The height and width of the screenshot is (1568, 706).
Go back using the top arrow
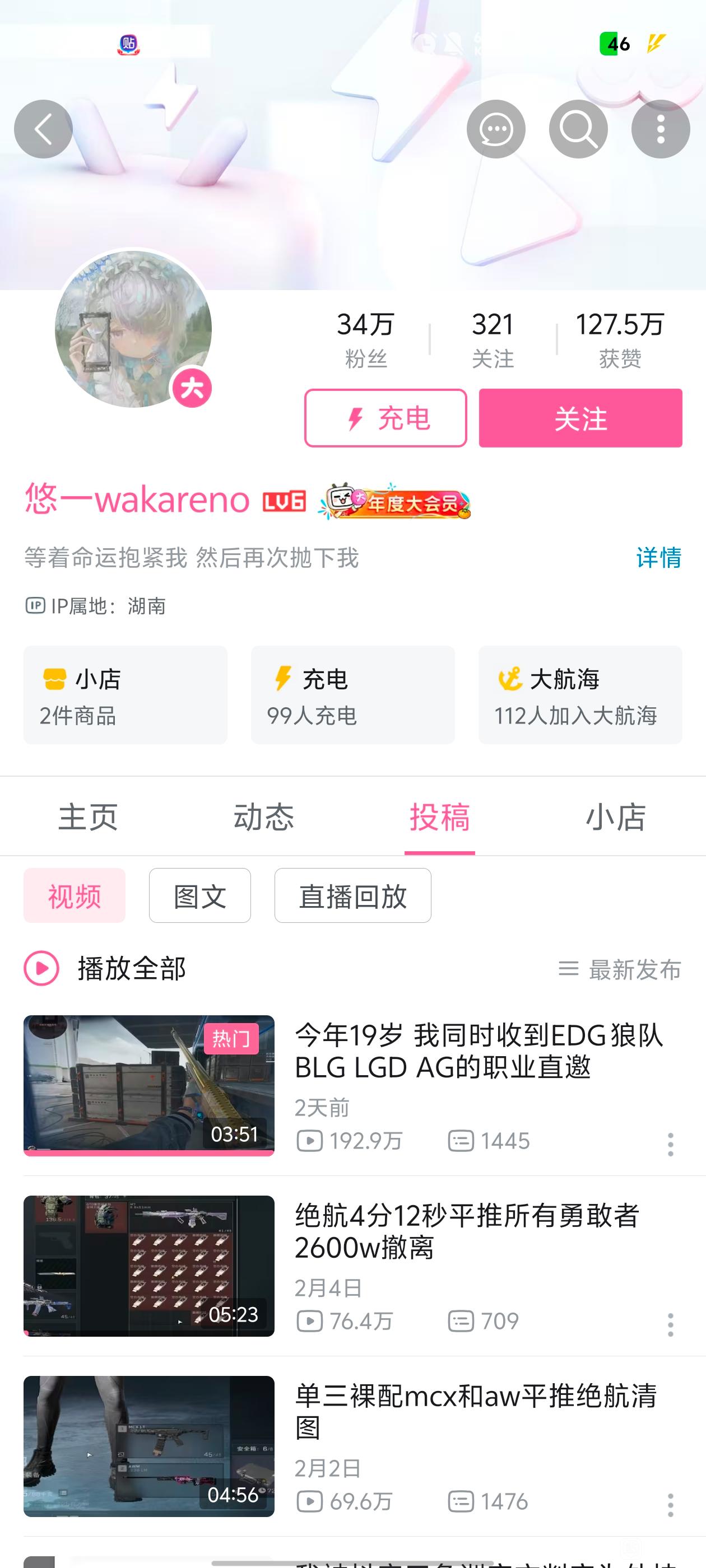click(43, 129)
